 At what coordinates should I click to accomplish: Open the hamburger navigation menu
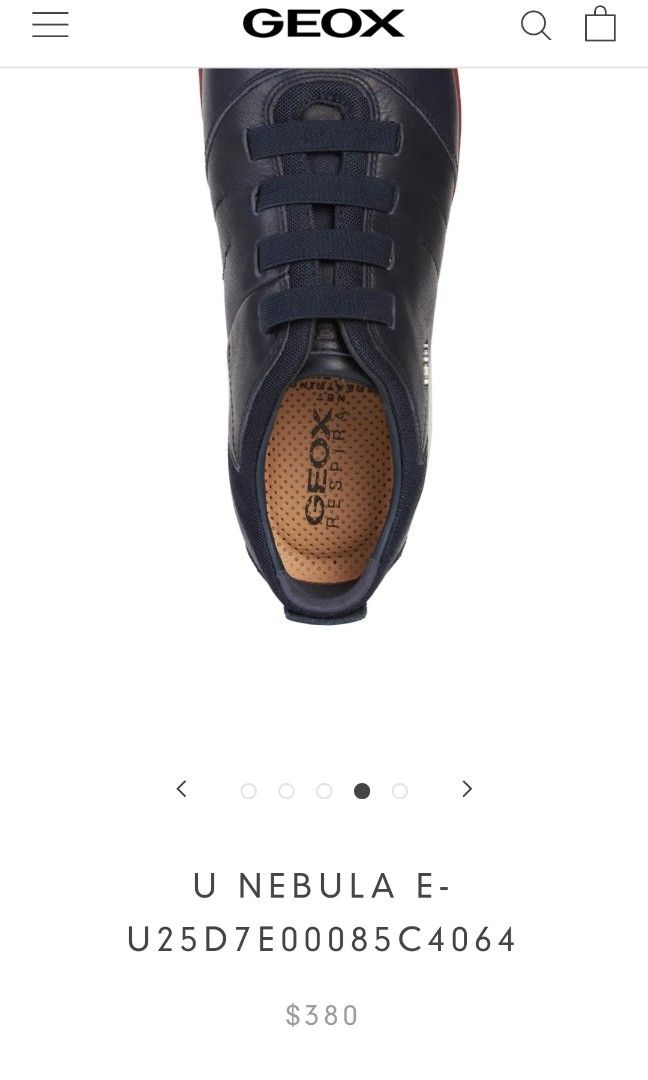50,25
